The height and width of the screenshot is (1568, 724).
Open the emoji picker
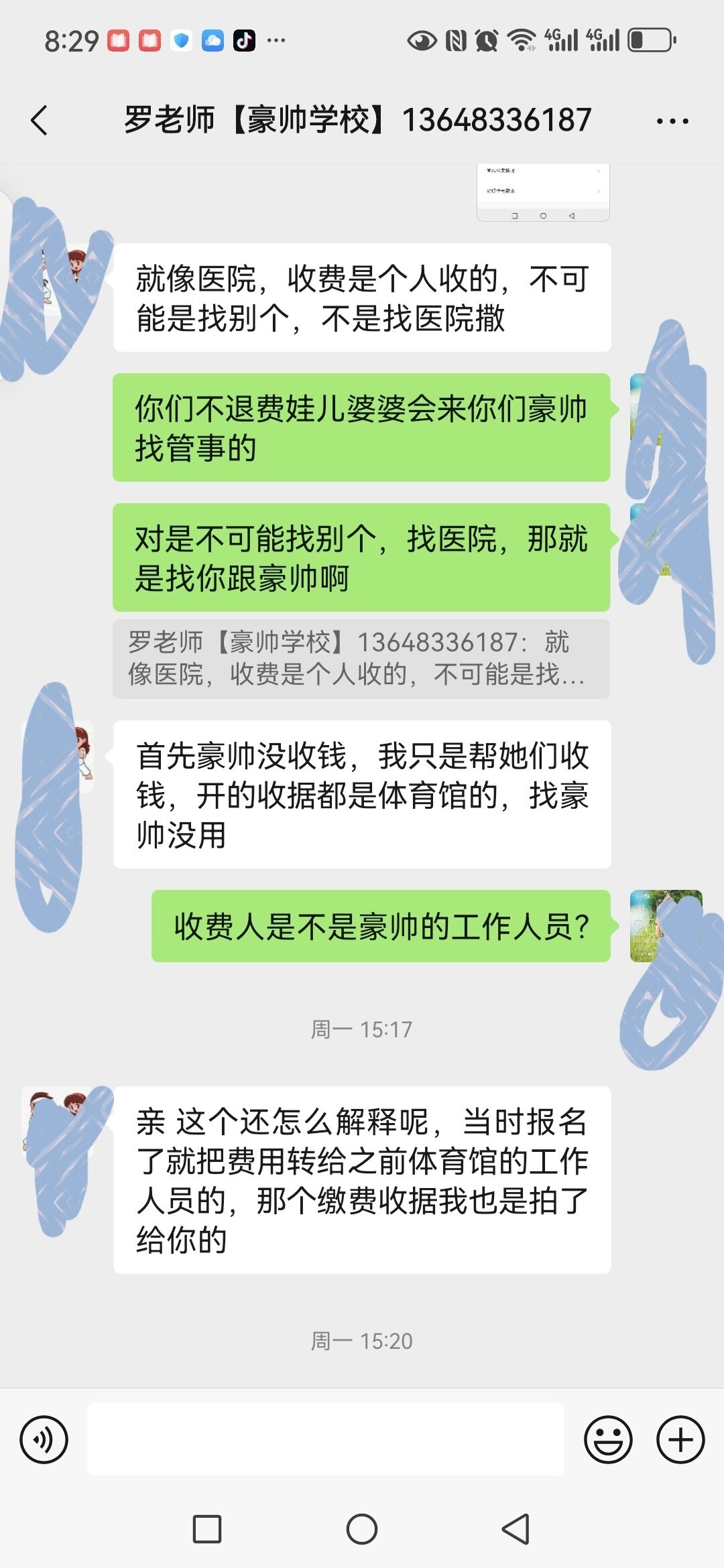click(608, 1439)
